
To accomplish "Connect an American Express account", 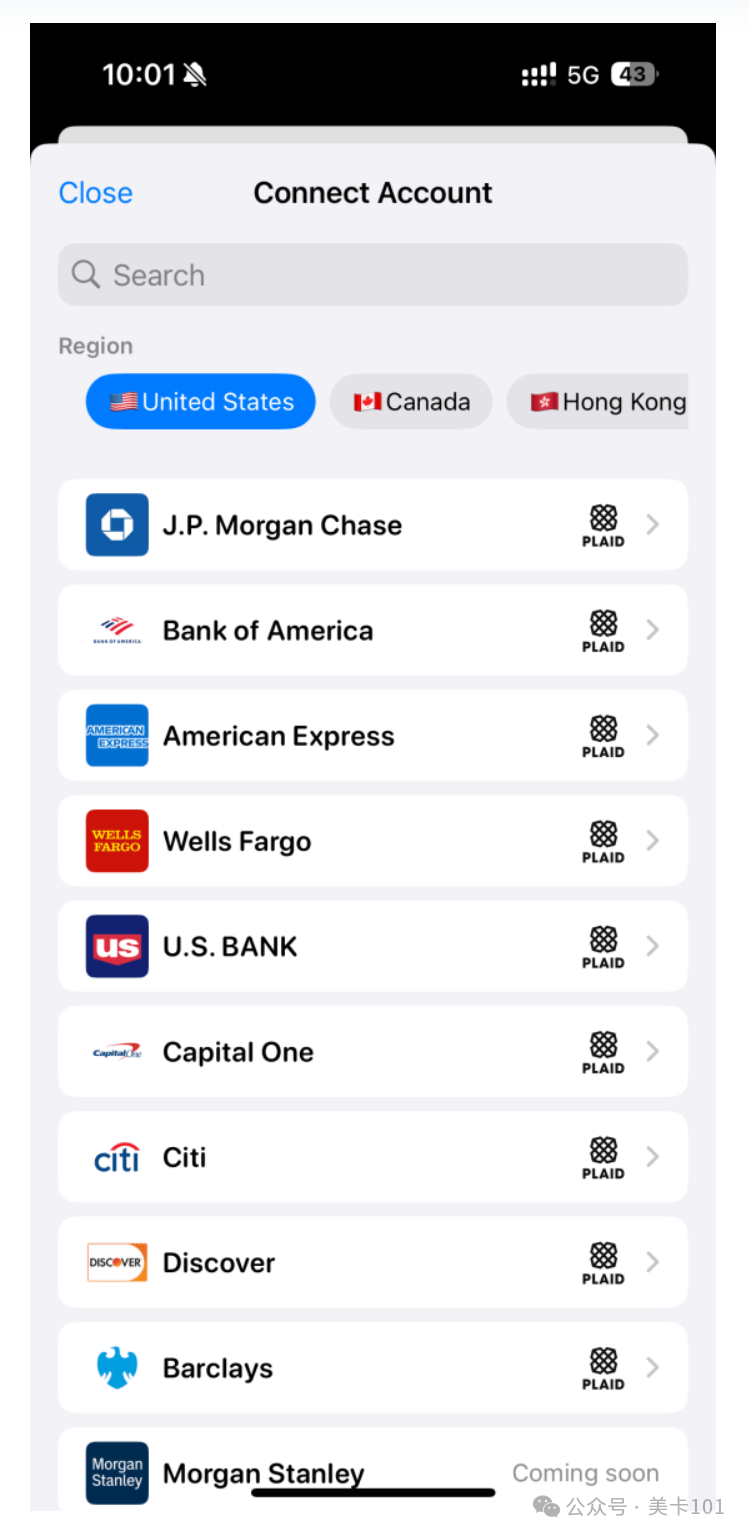I will point(373,736).
